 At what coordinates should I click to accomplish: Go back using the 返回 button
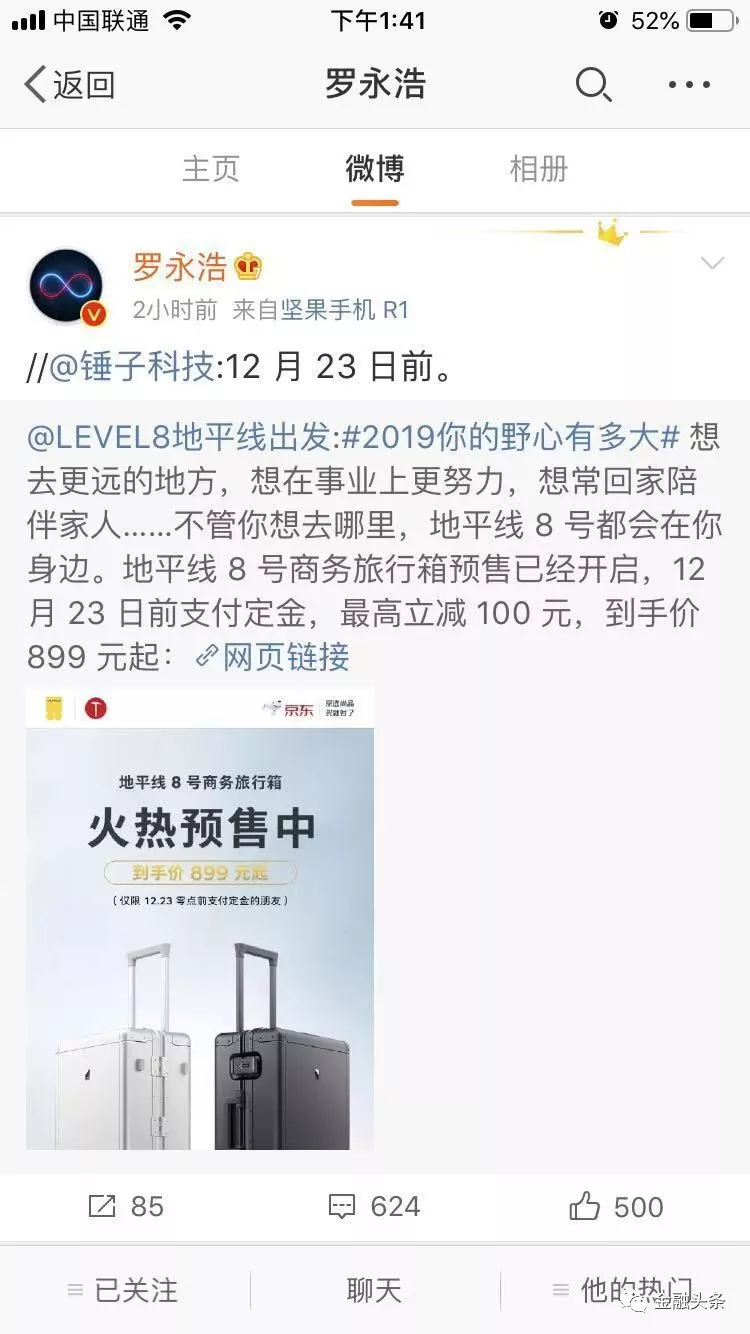point(70,85)
